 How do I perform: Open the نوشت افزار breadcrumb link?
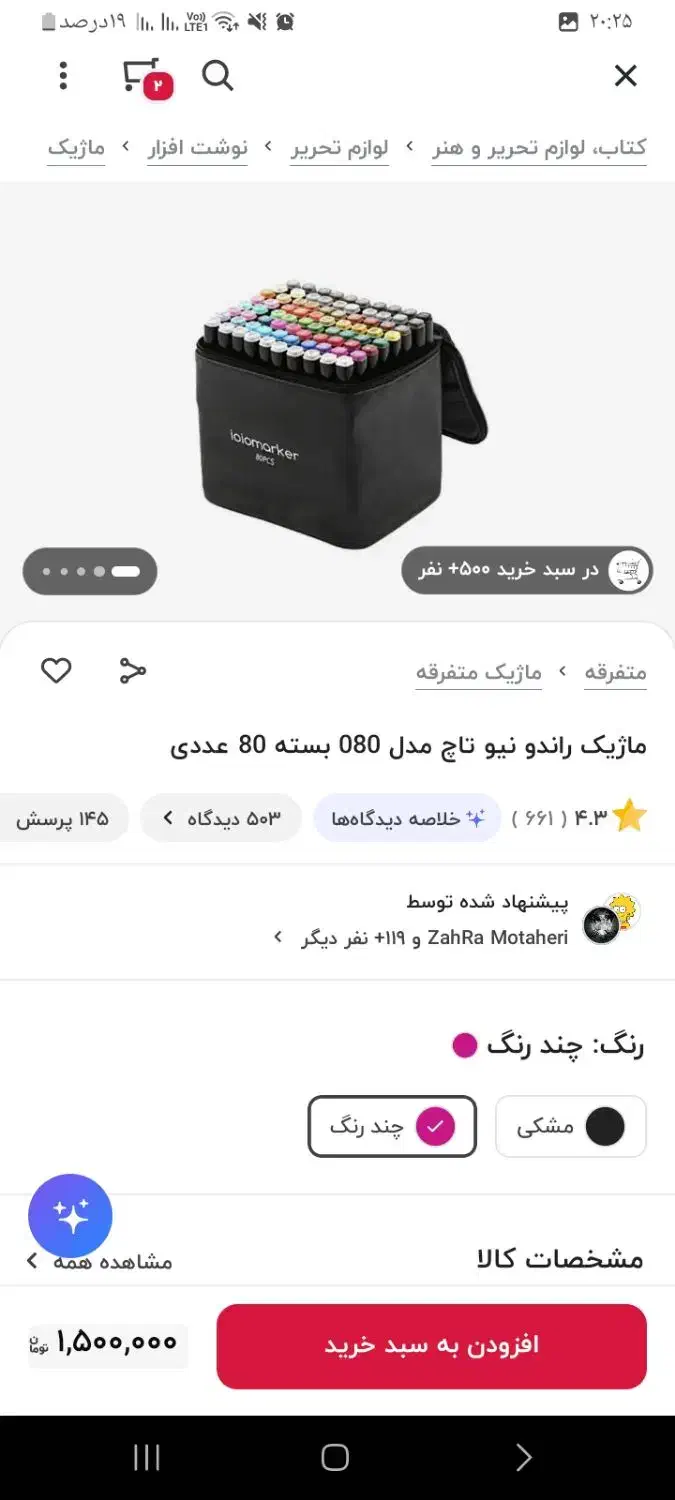click(x=197, y=149)
